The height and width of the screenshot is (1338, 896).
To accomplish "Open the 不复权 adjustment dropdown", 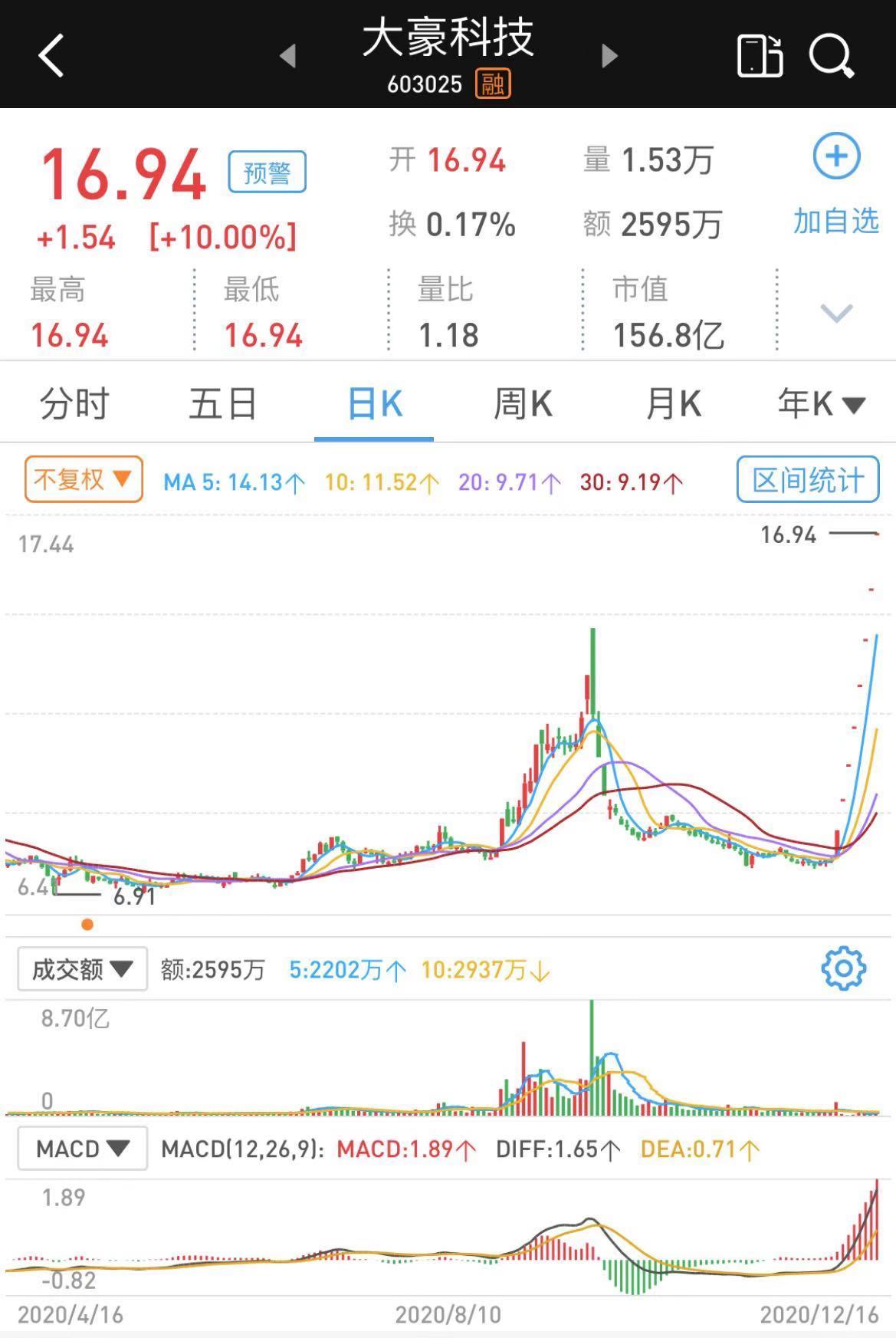I will [84, 480].
